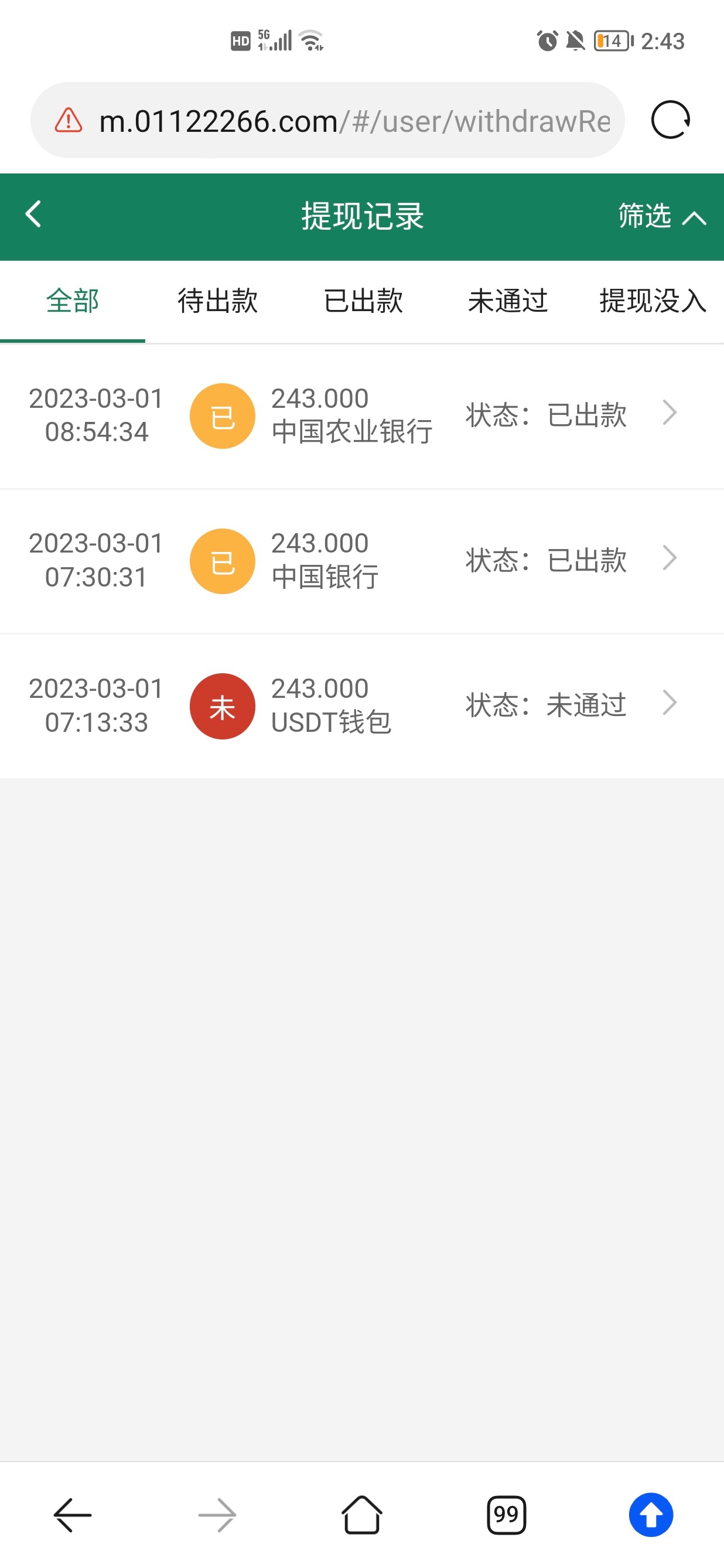Expand details of the 08:54:34 withdrawal record

(670, 413)
